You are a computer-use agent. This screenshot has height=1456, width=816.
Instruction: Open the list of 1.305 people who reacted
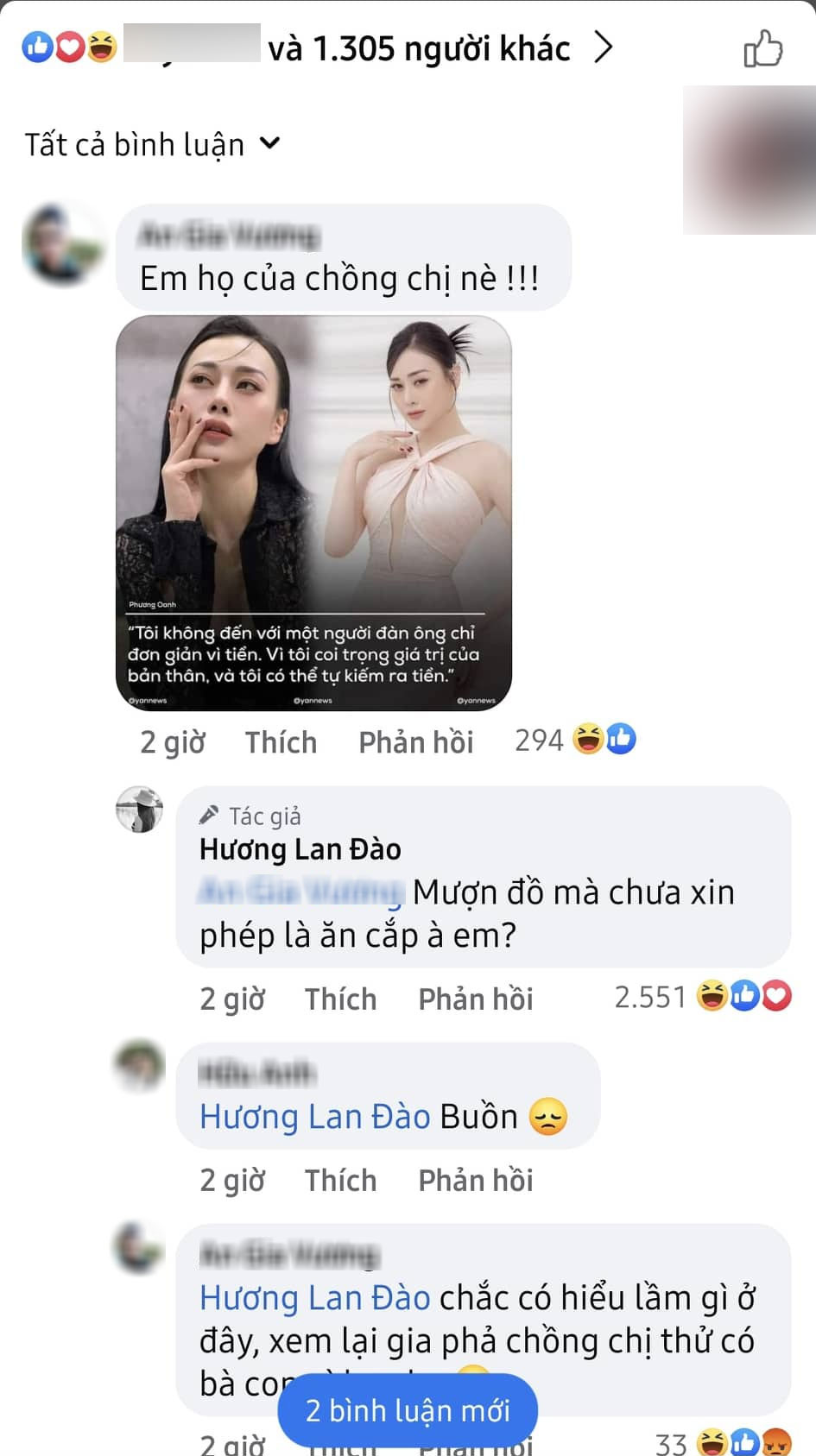click(x=419, y=49)
